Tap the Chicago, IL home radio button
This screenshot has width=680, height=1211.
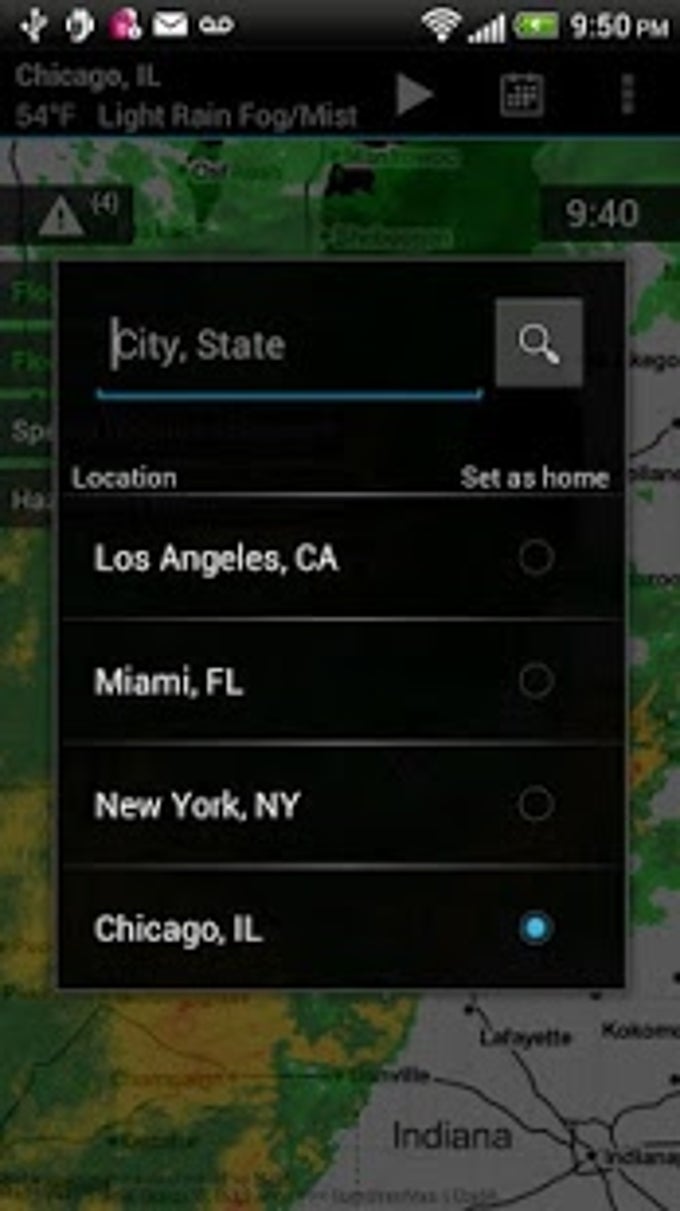click(536, 928)
